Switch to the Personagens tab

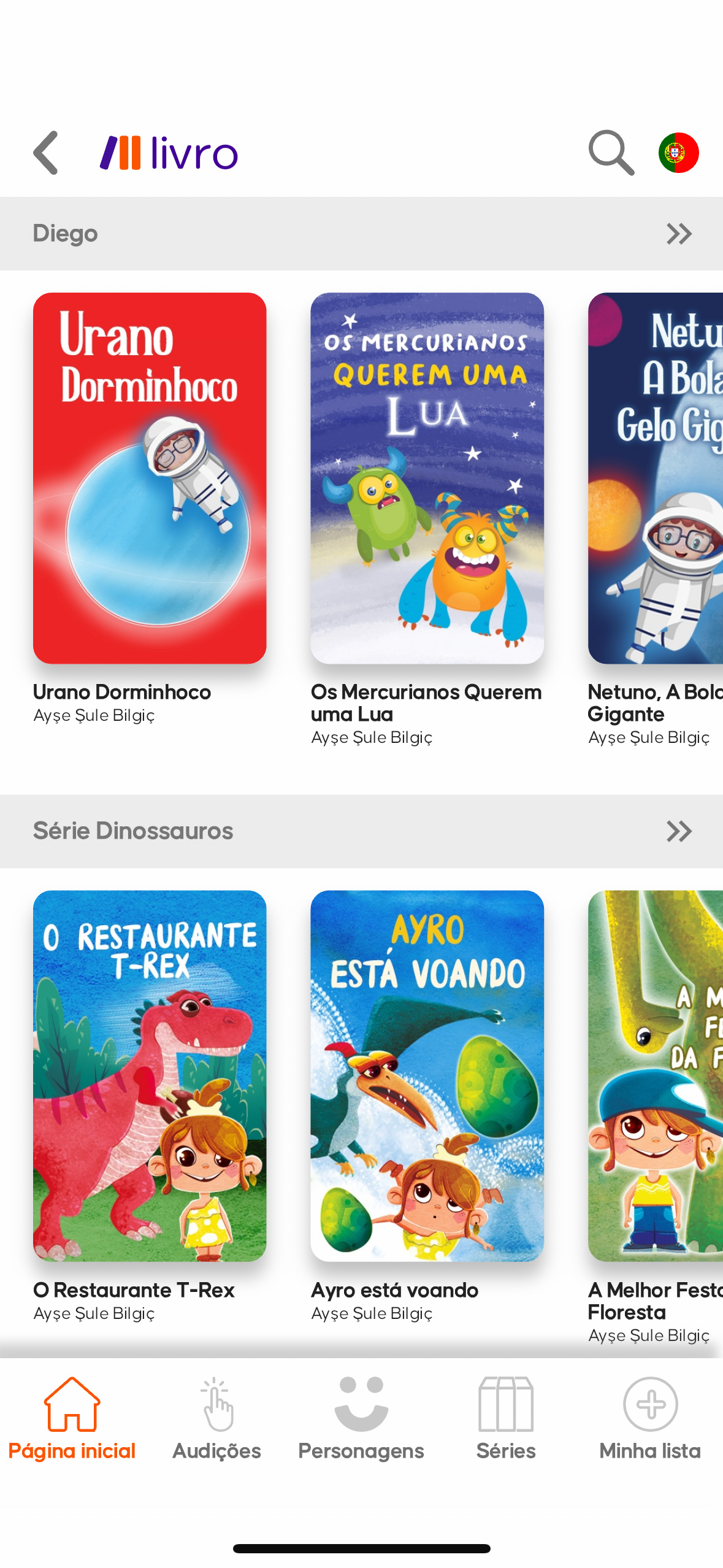(x=361, y=1418)
